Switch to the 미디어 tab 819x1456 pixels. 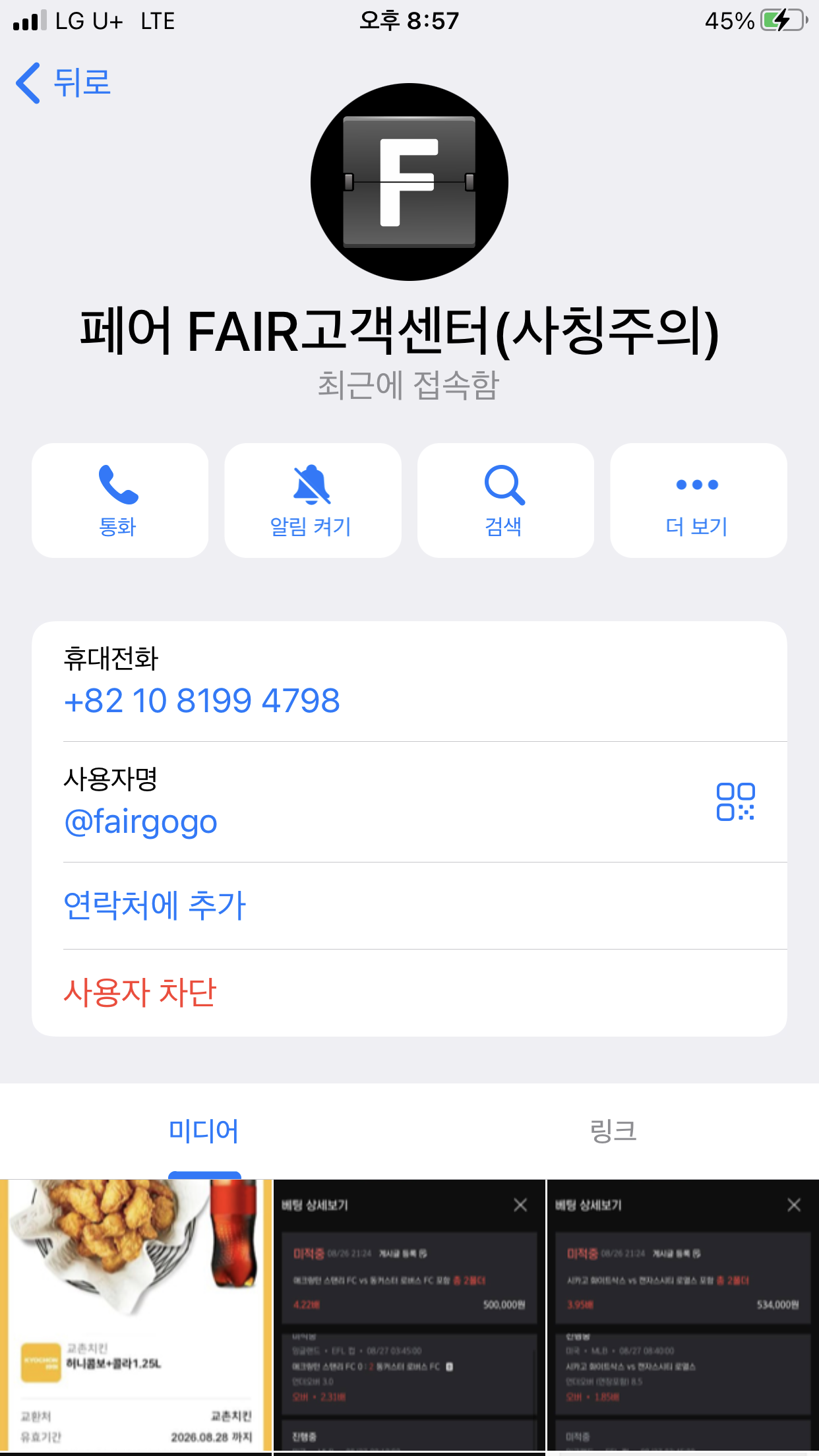204,1131
